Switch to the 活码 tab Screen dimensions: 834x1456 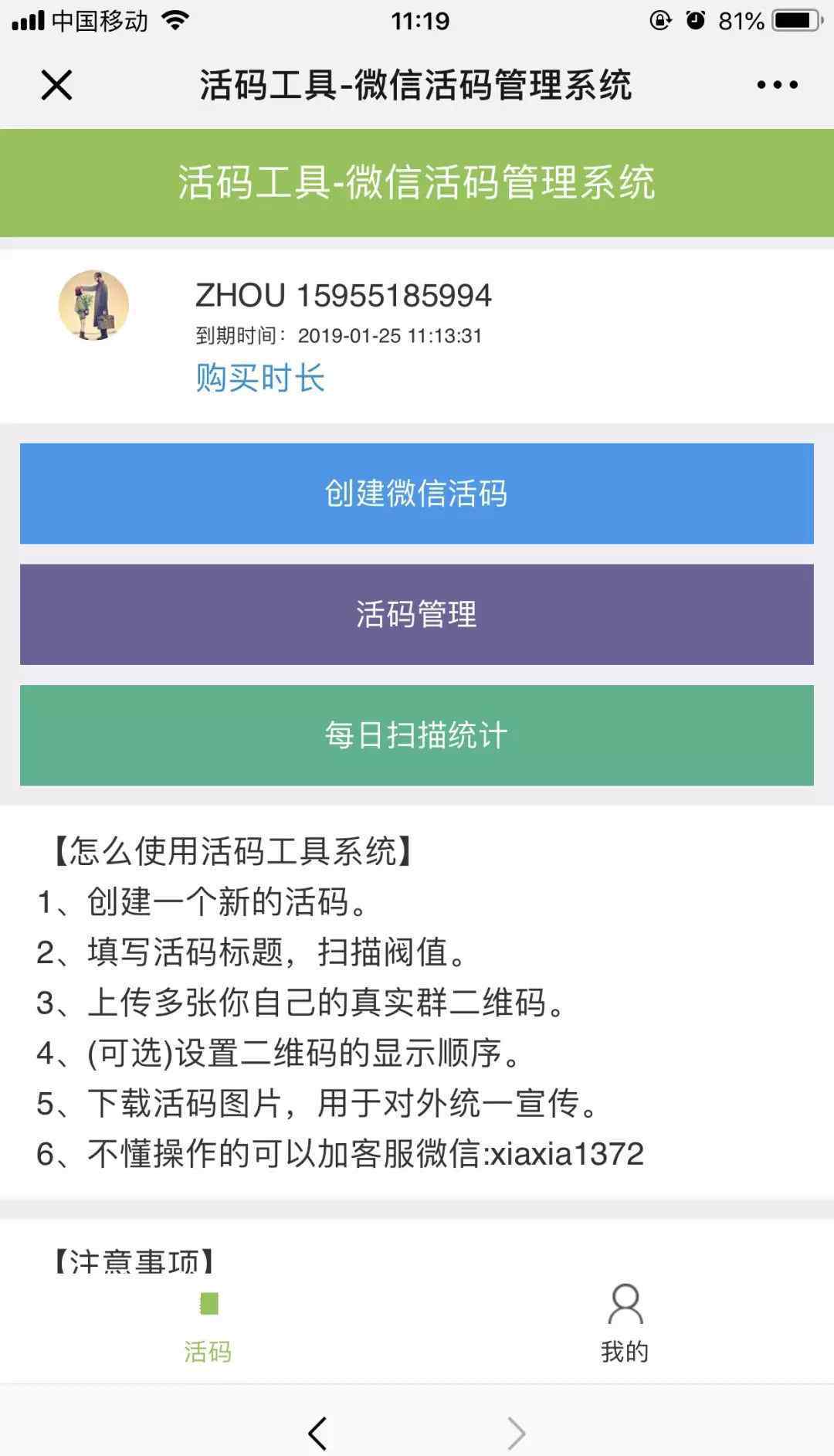[x=208, y=1327]
